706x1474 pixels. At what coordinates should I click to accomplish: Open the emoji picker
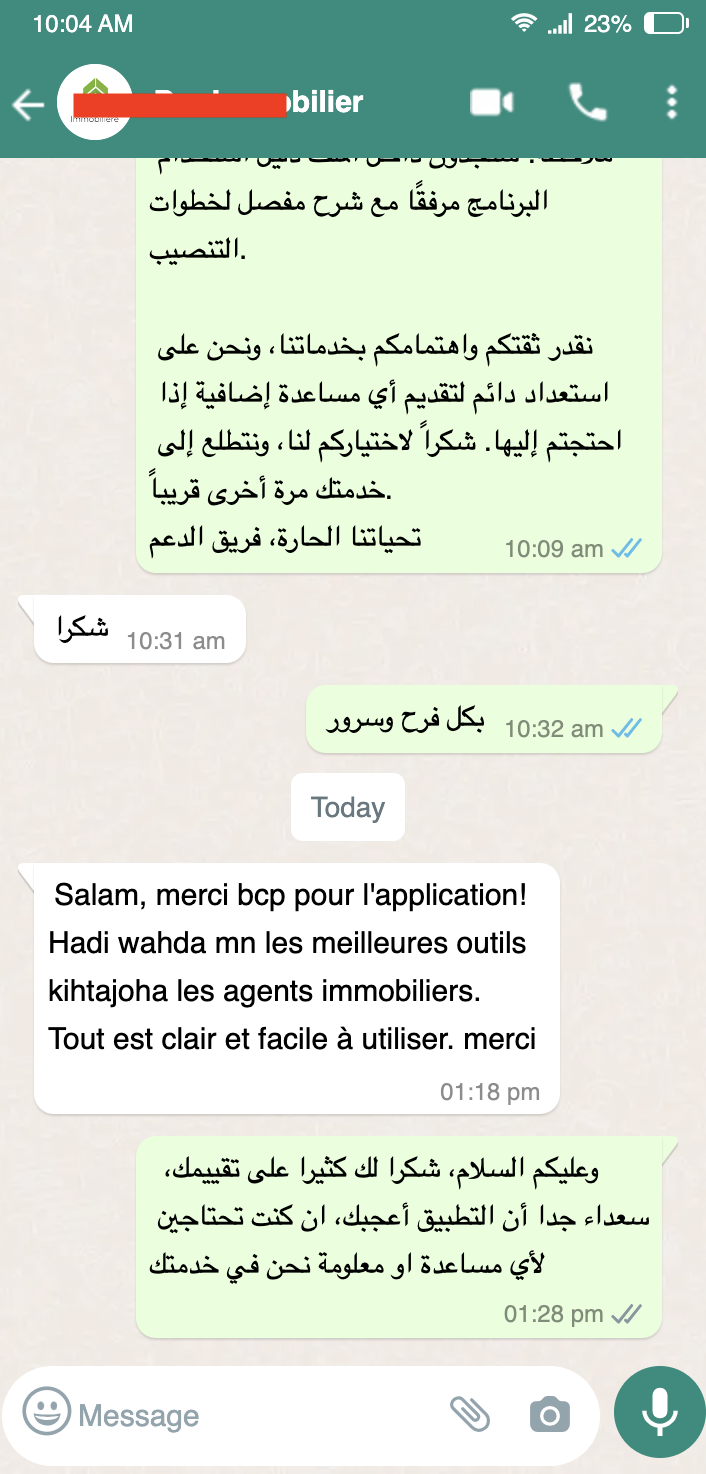click(45, 1414)
